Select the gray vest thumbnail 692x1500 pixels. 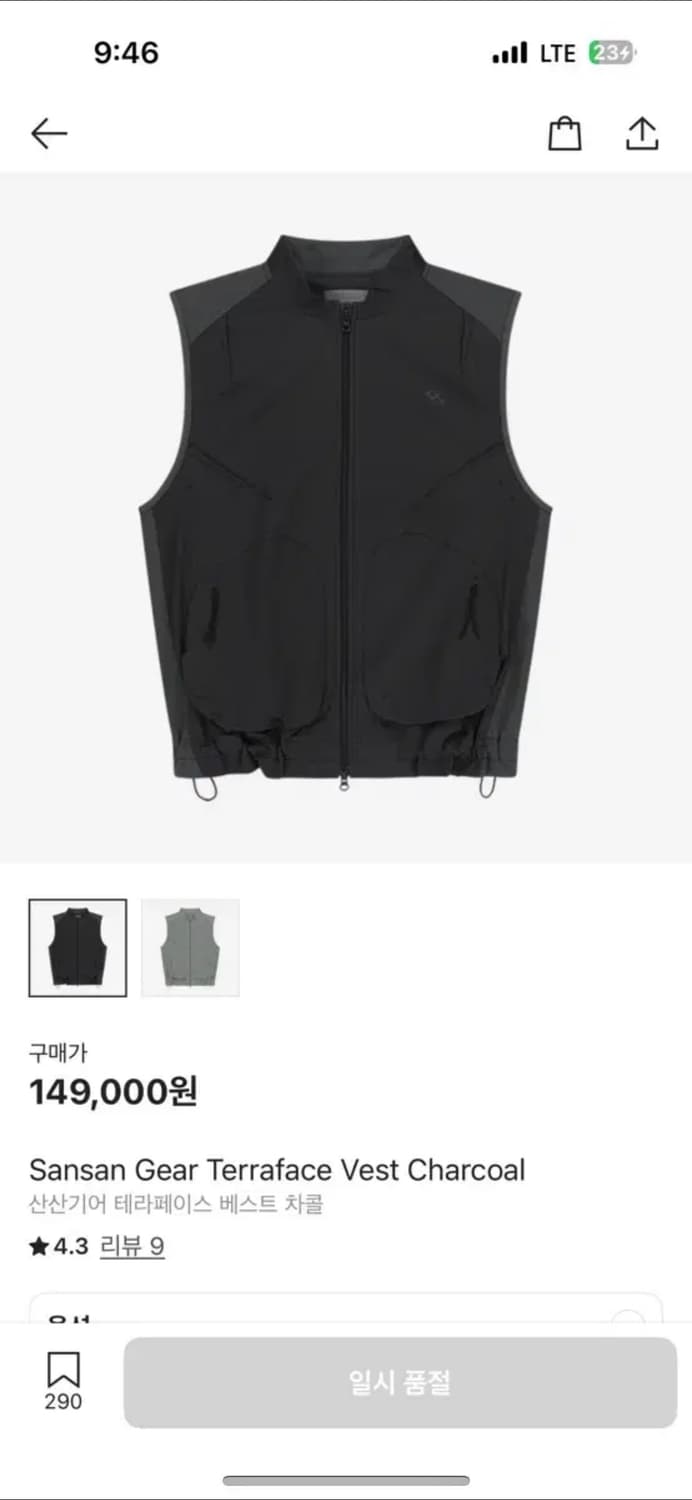pos(190,948)
